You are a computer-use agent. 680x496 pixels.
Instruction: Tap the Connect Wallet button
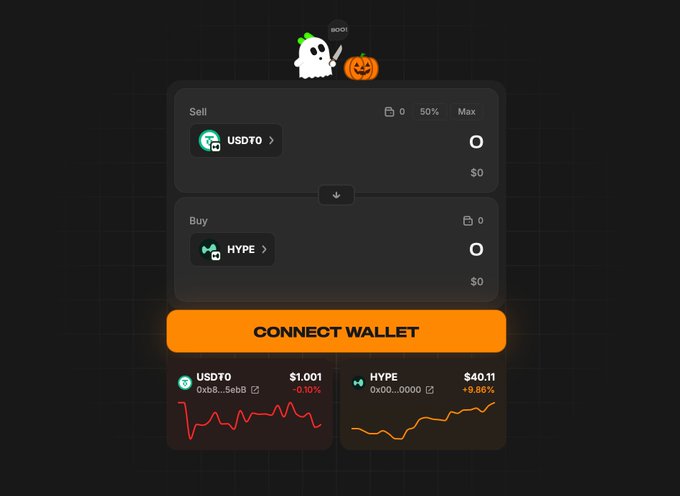(336, 332)
